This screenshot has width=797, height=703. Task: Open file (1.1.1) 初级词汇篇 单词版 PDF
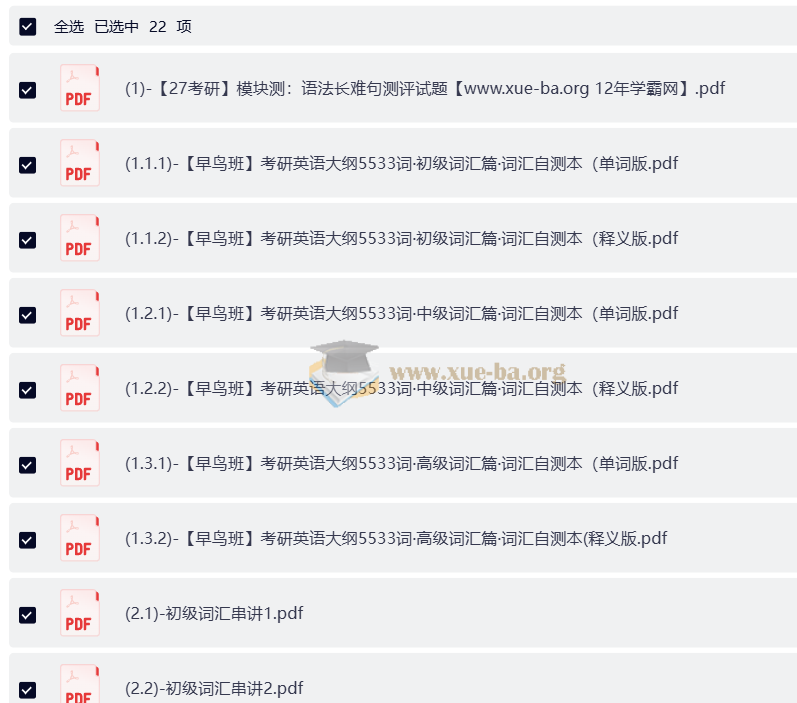coord(401,163)
